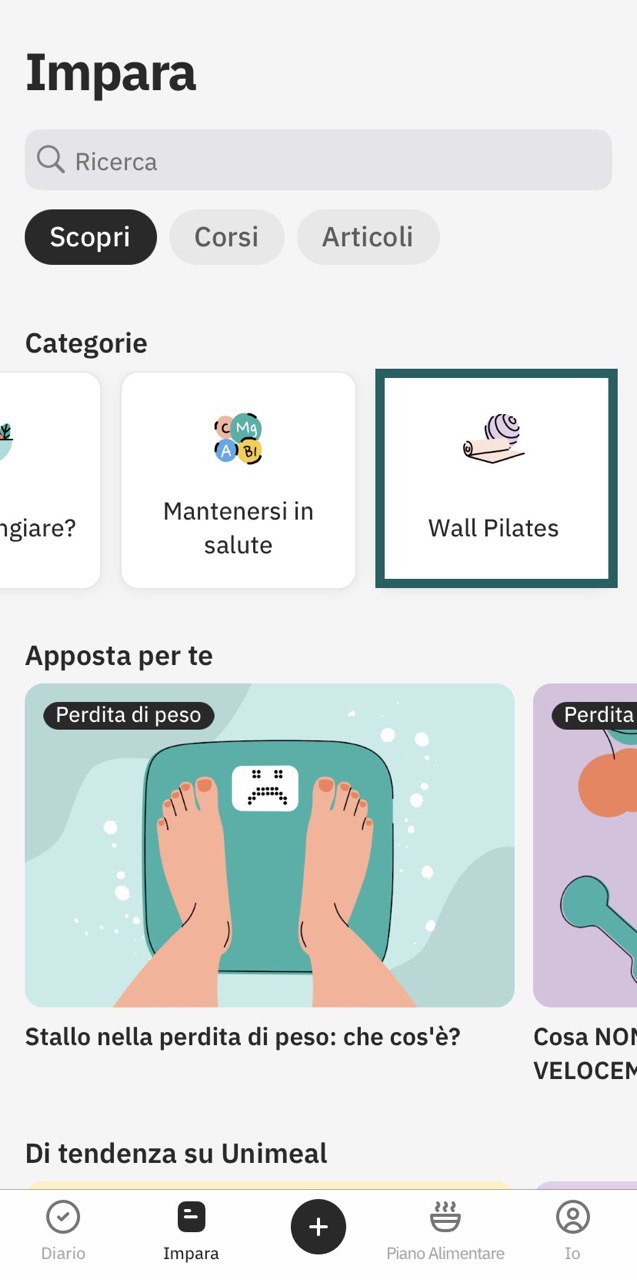Open the Piano Alimentare tab
The width and height of the screenshot is (637, 1280).
pos(445,1231)
